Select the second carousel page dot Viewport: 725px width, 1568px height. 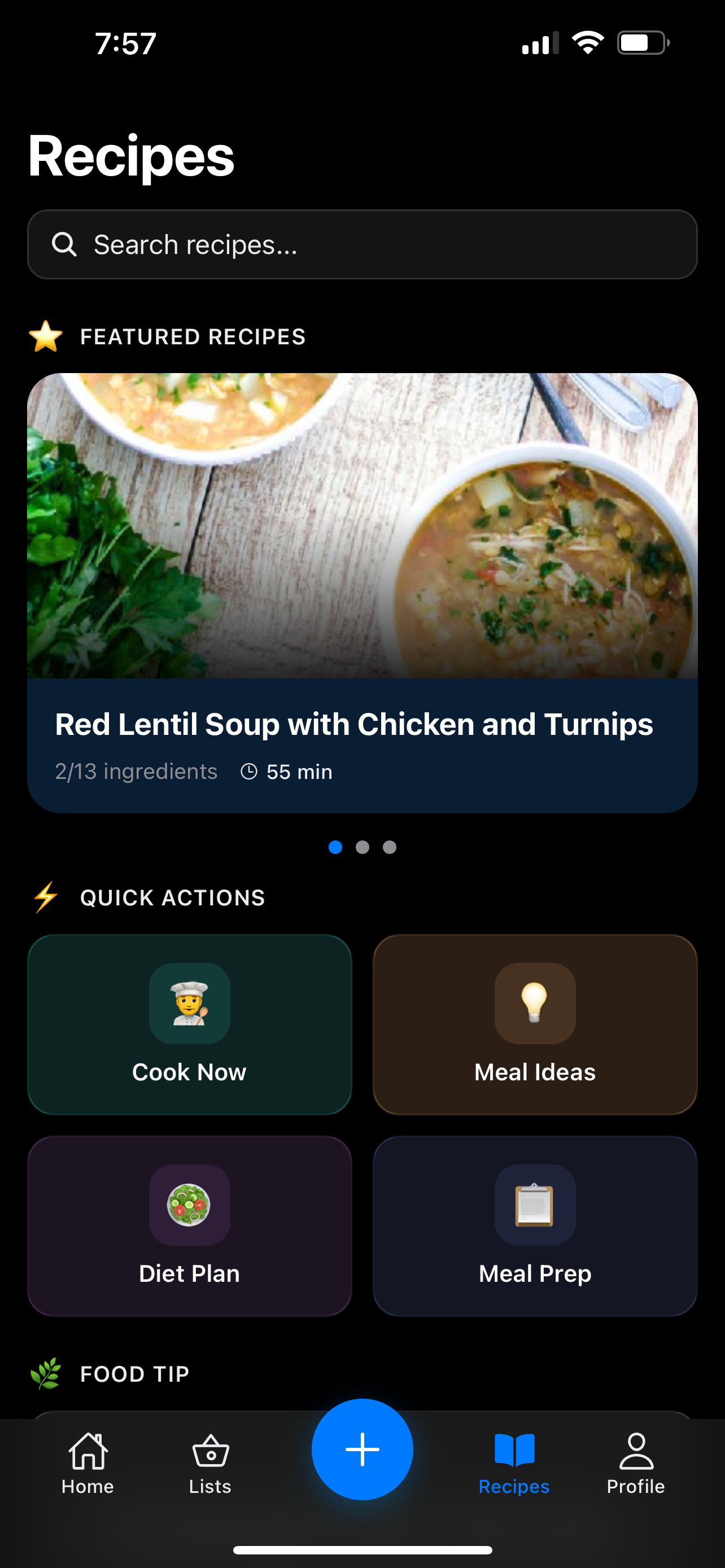tap(362, 847)
